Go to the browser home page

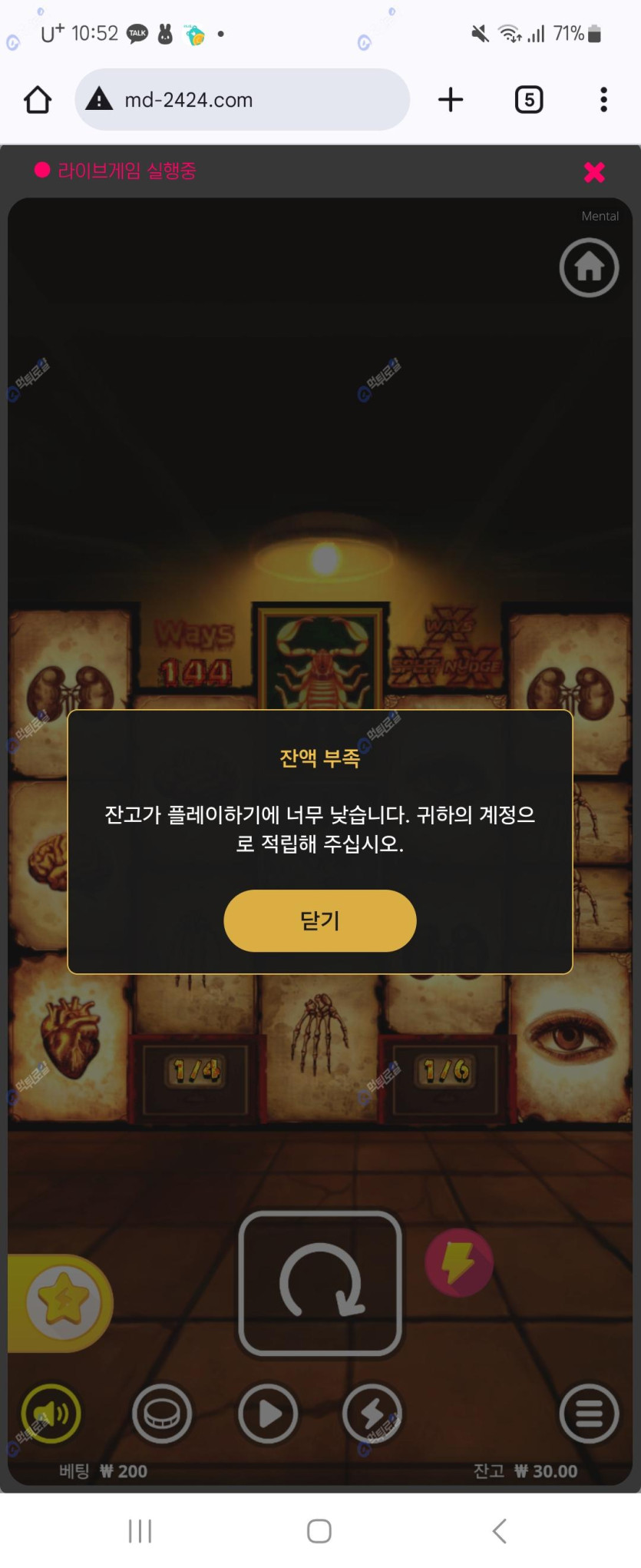click(x=38, y=100)
